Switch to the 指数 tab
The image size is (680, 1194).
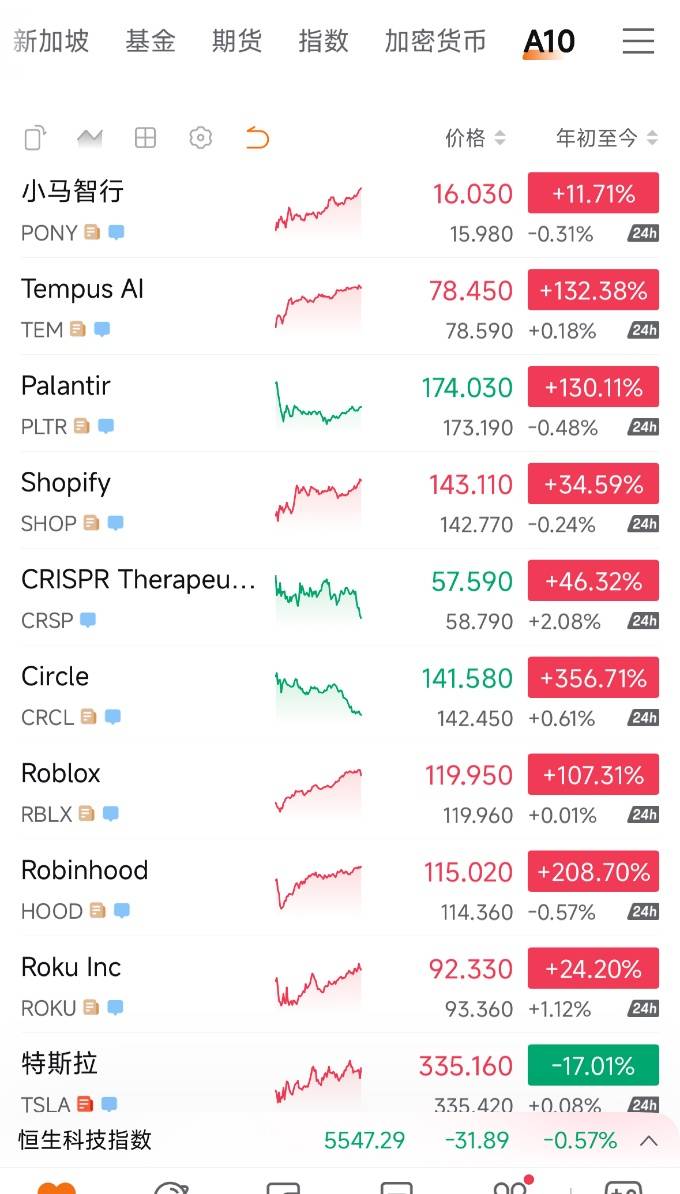(x=324, y=40)
